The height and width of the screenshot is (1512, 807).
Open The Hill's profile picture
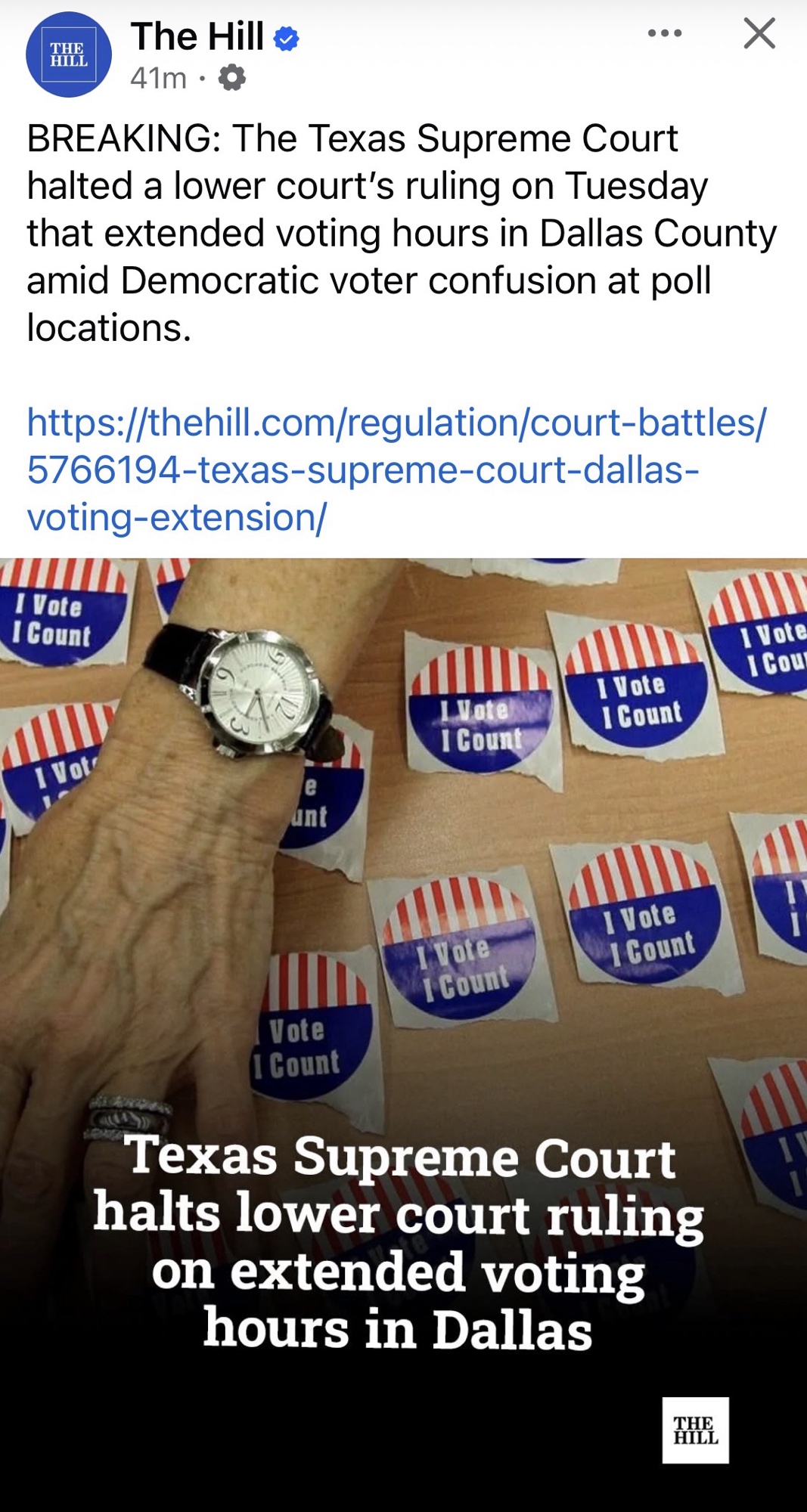pos(69,54)
